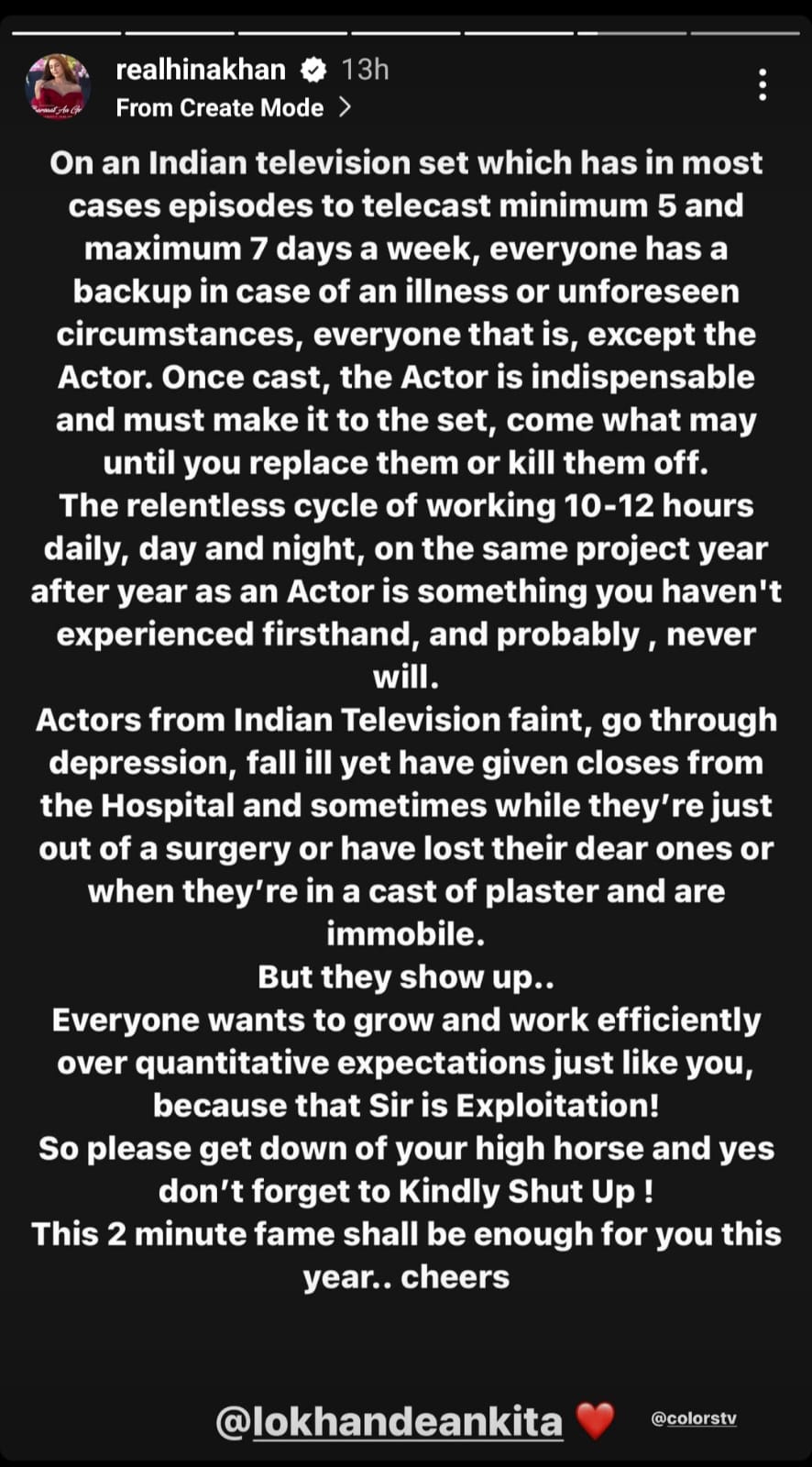Viewport: 812px width, 1467px height.
Task: View the tagged @colorstv account
Action: click(x=694, y=1418)
